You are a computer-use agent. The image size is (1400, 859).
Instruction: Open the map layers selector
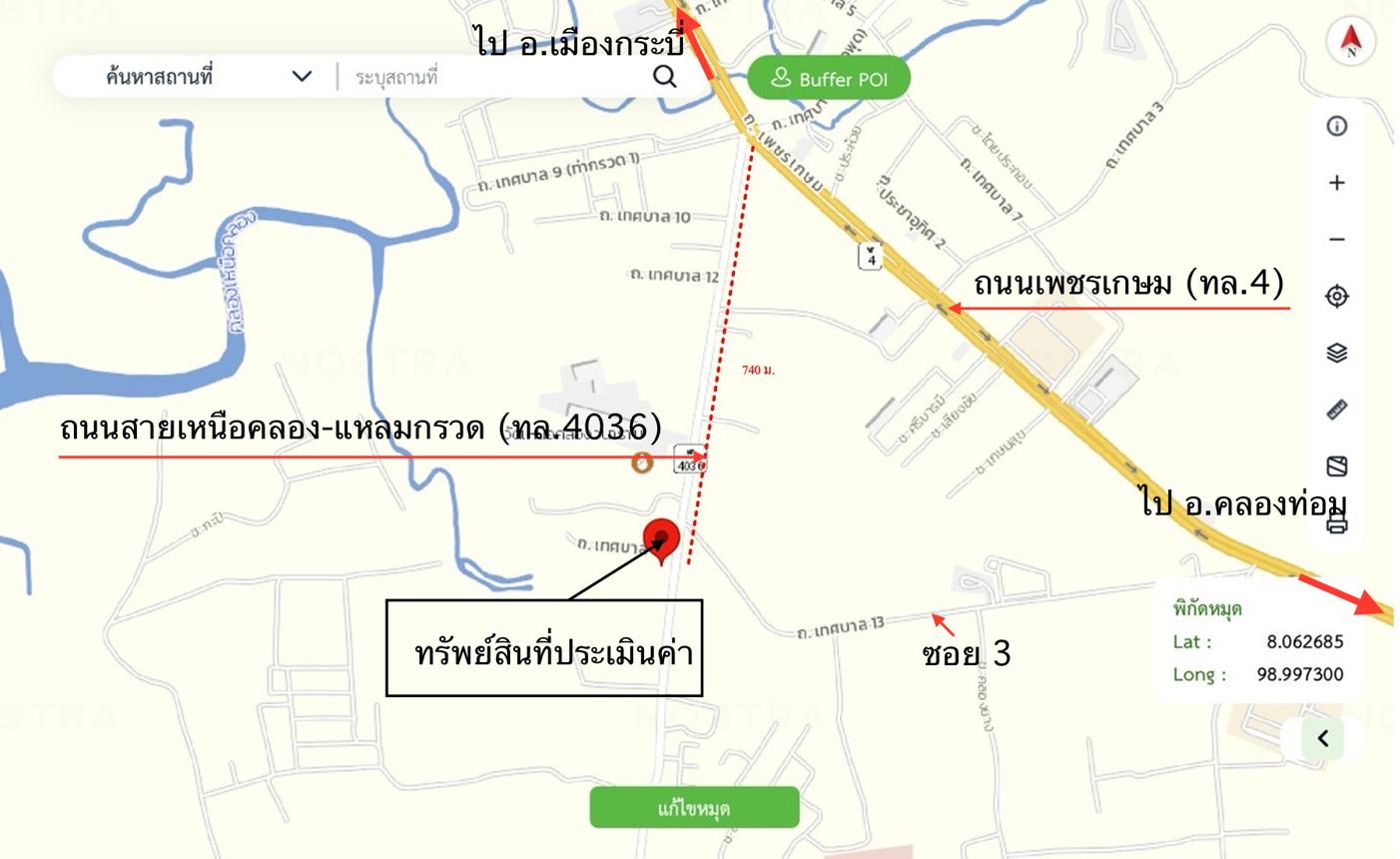(x=1336, y=353)
